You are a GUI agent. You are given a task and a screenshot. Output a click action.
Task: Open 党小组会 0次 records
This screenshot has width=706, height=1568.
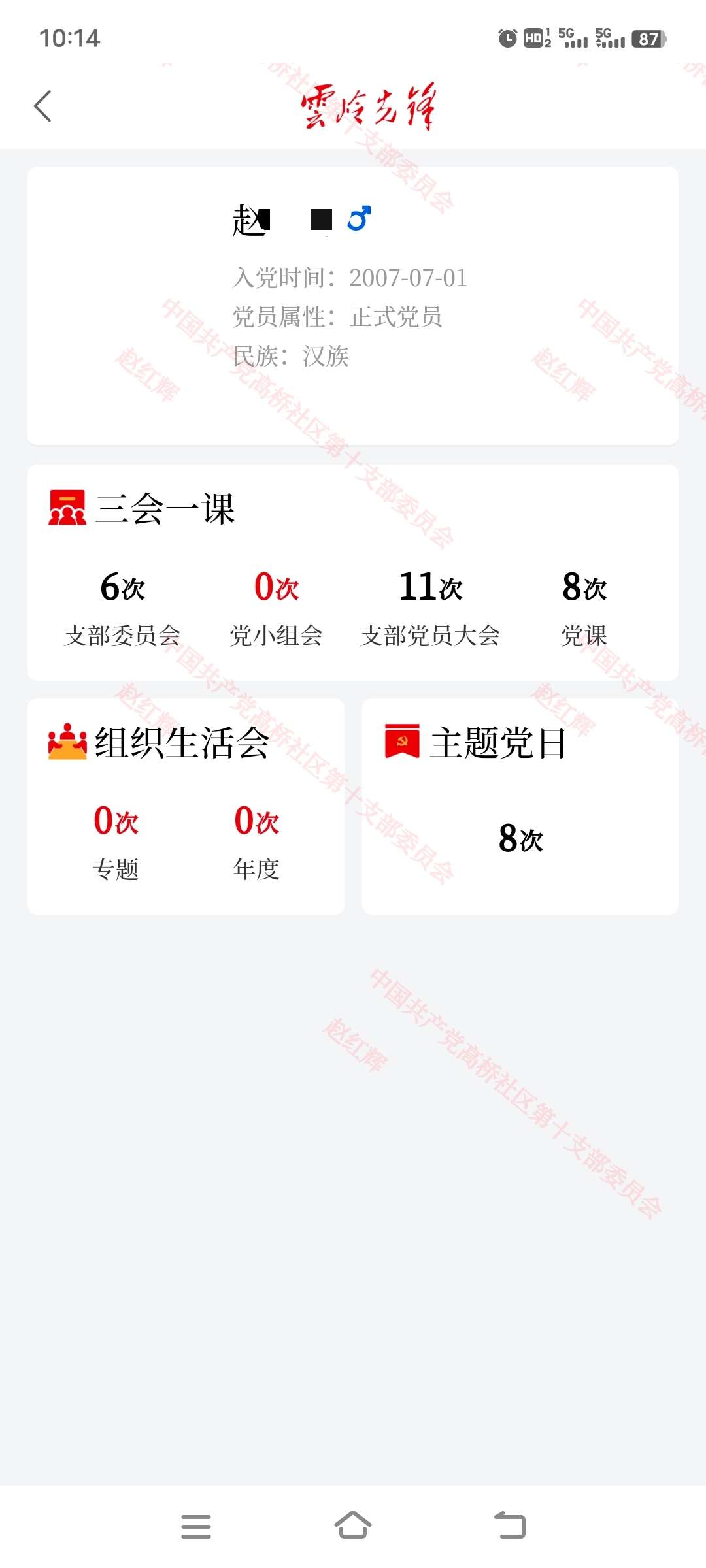click(x=276, y=608)
